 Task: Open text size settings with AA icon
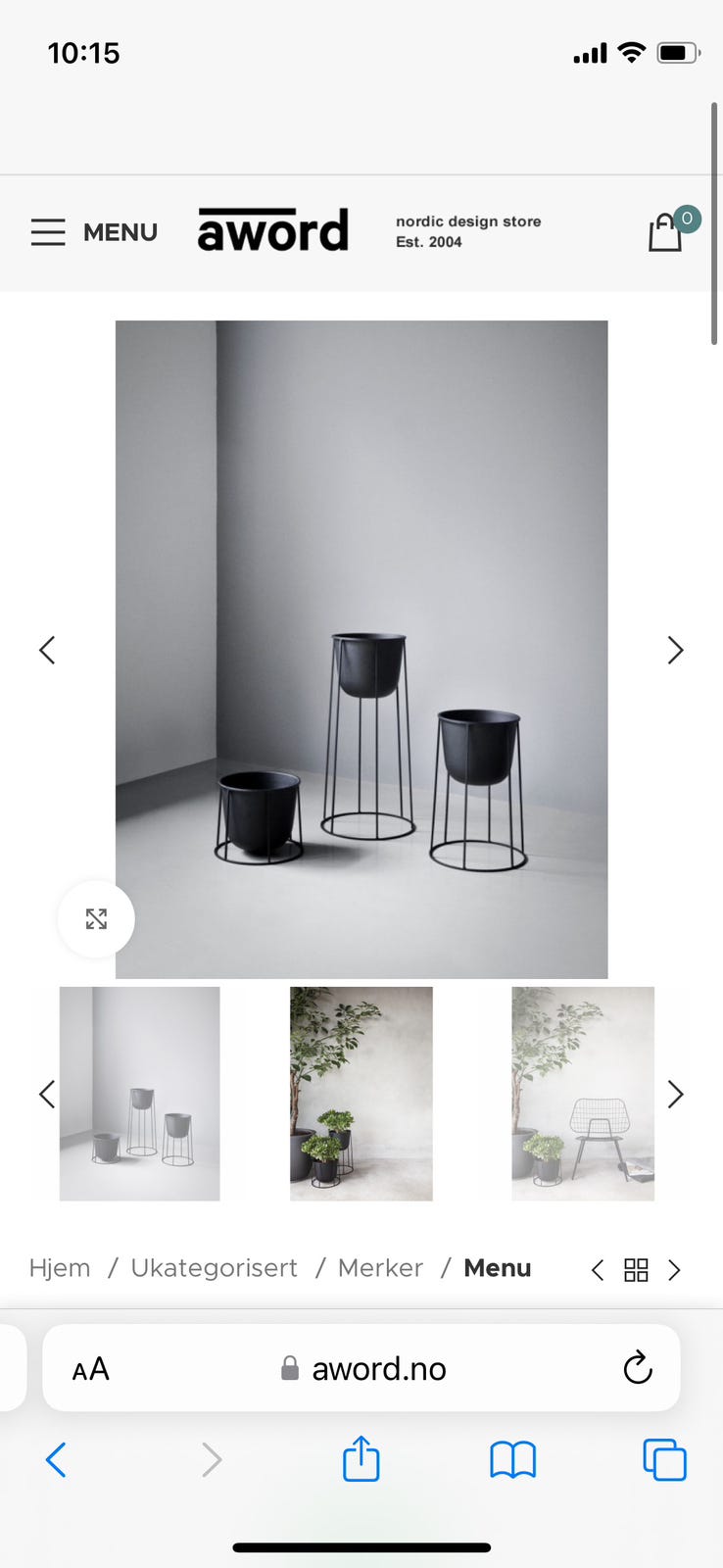(x=89, y=1368)
